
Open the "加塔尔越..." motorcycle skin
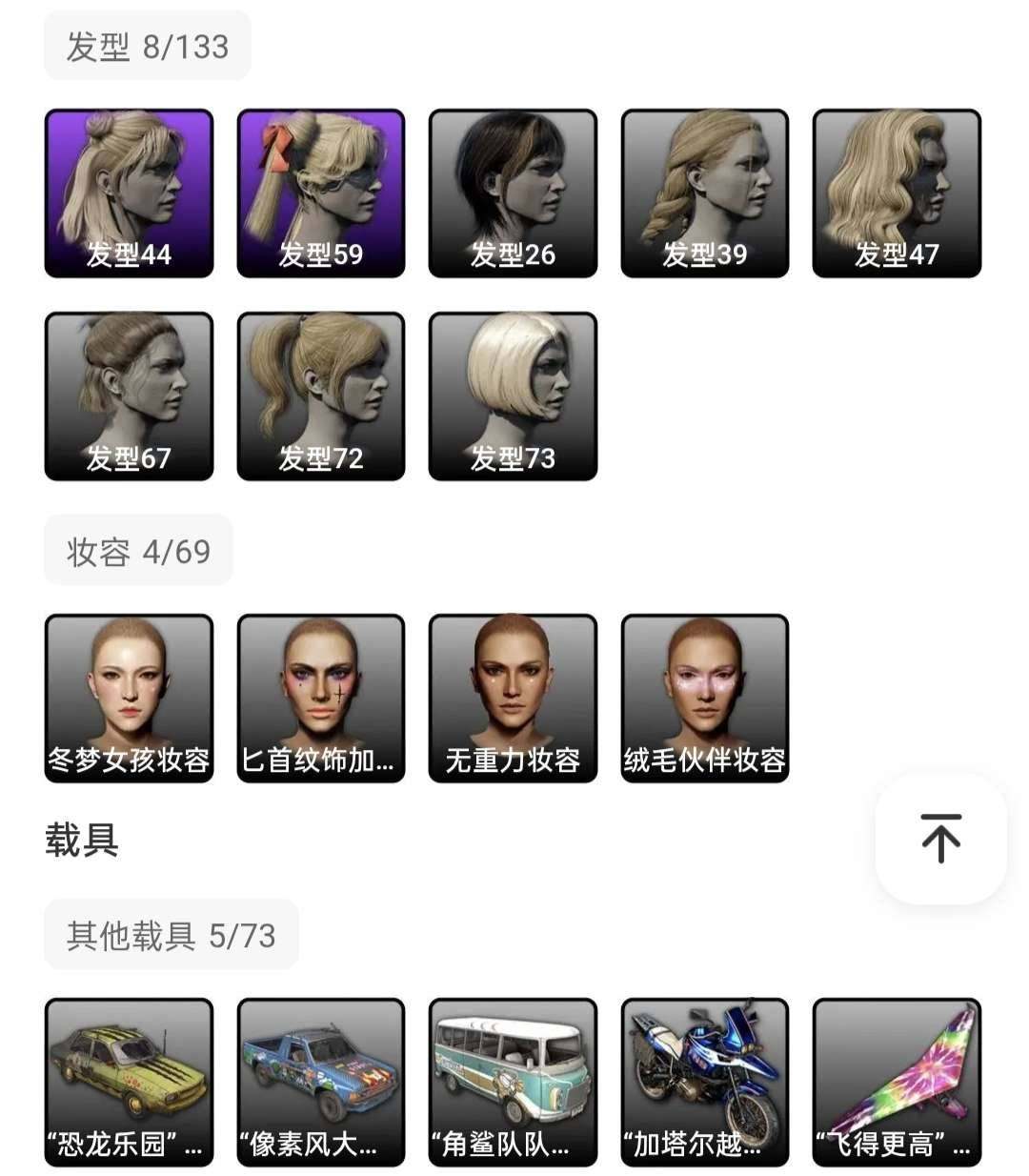[705, 1082]
